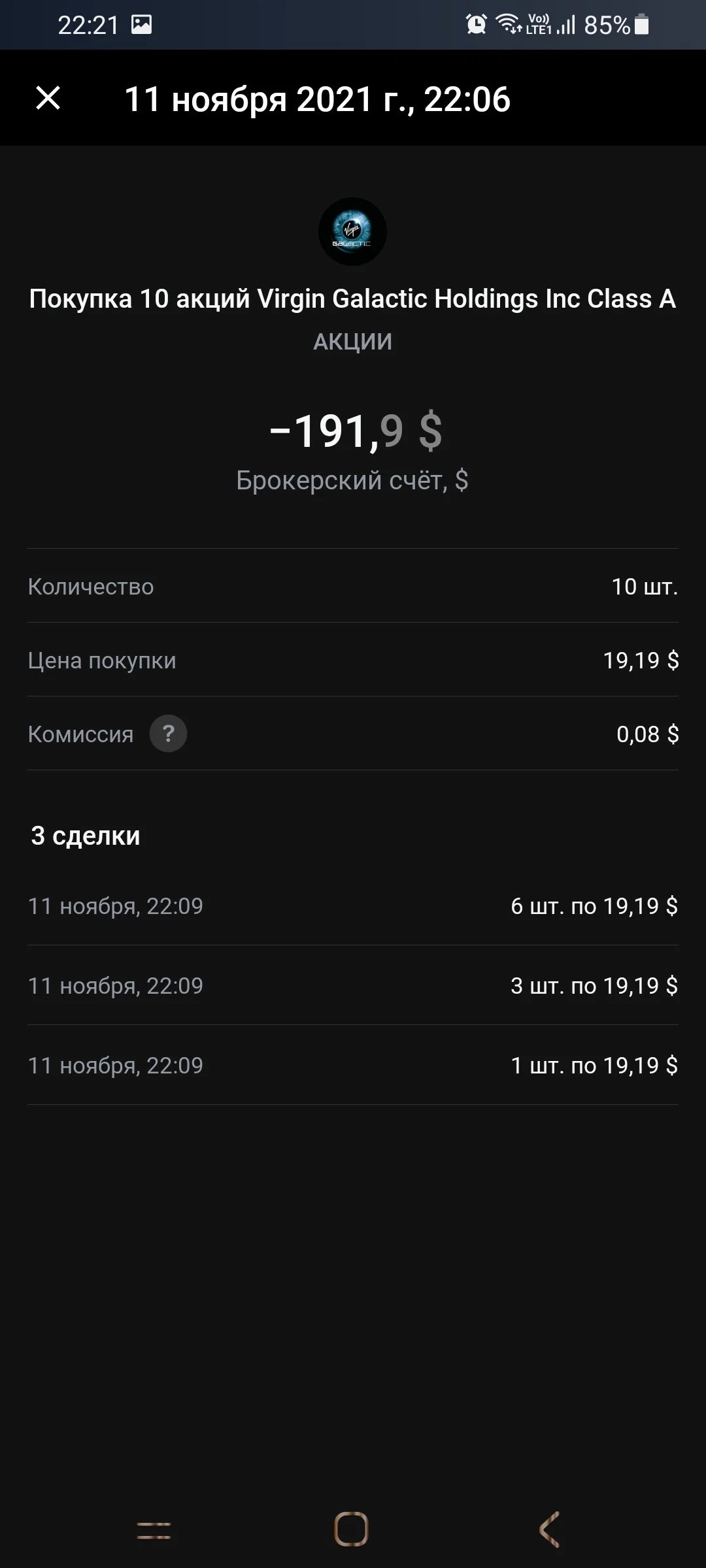Close the transaction details screen
The width and height of the screenshot is (706, 1568).
(48, 99)
